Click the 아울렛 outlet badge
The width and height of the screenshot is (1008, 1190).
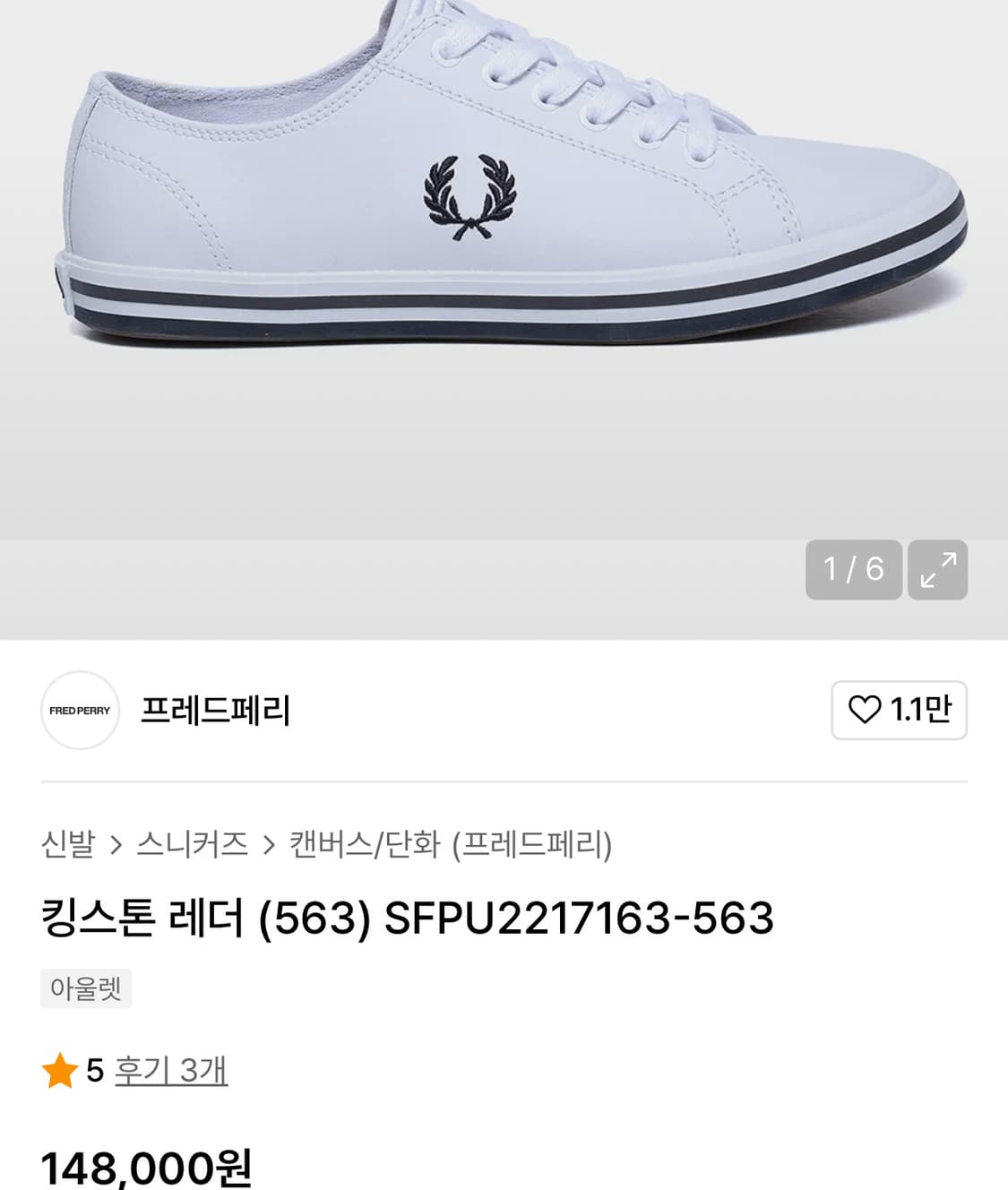[x=86, y=988]
